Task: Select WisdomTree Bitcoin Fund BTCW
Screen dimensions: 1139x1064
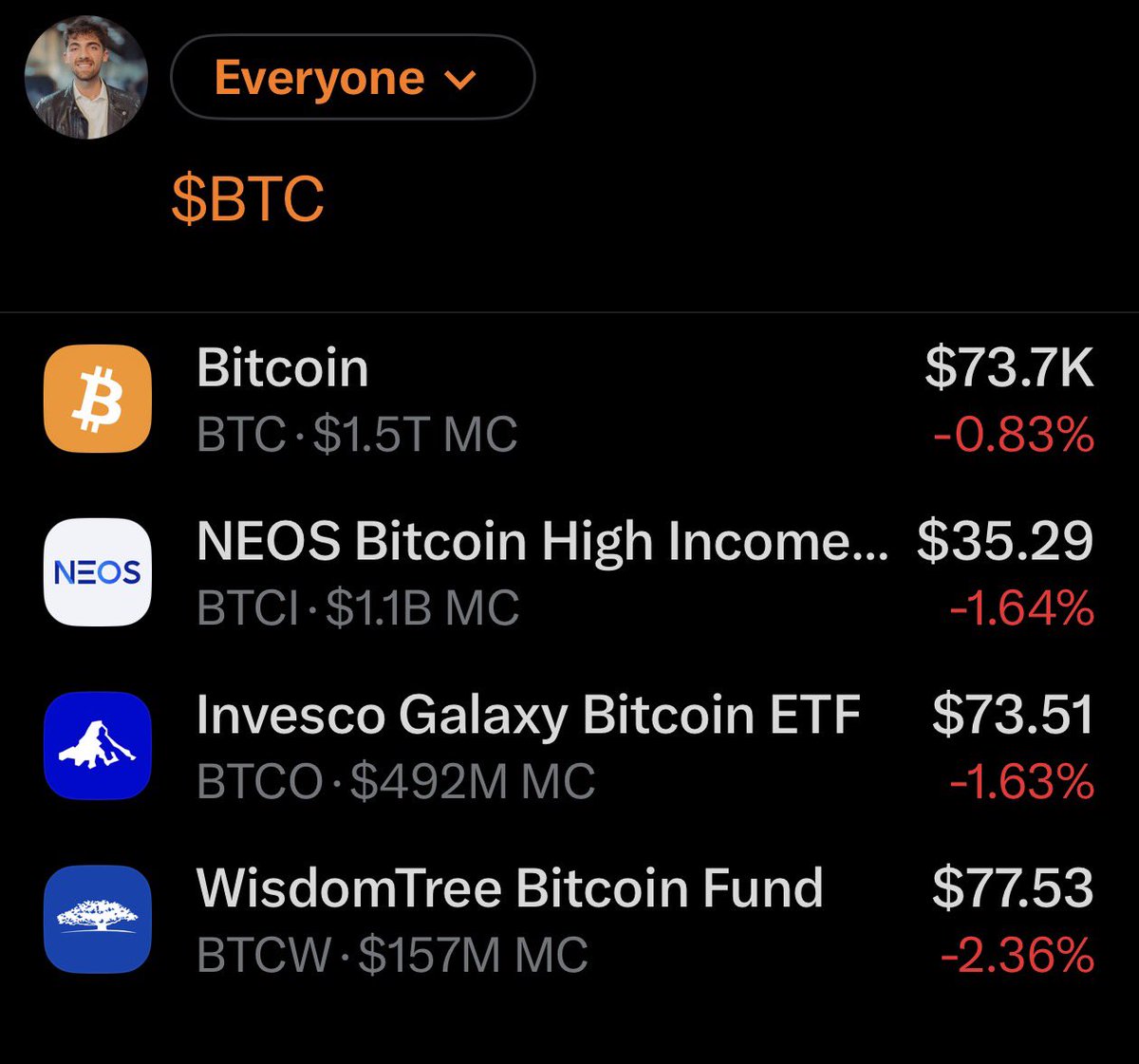Action: (569, 919)
